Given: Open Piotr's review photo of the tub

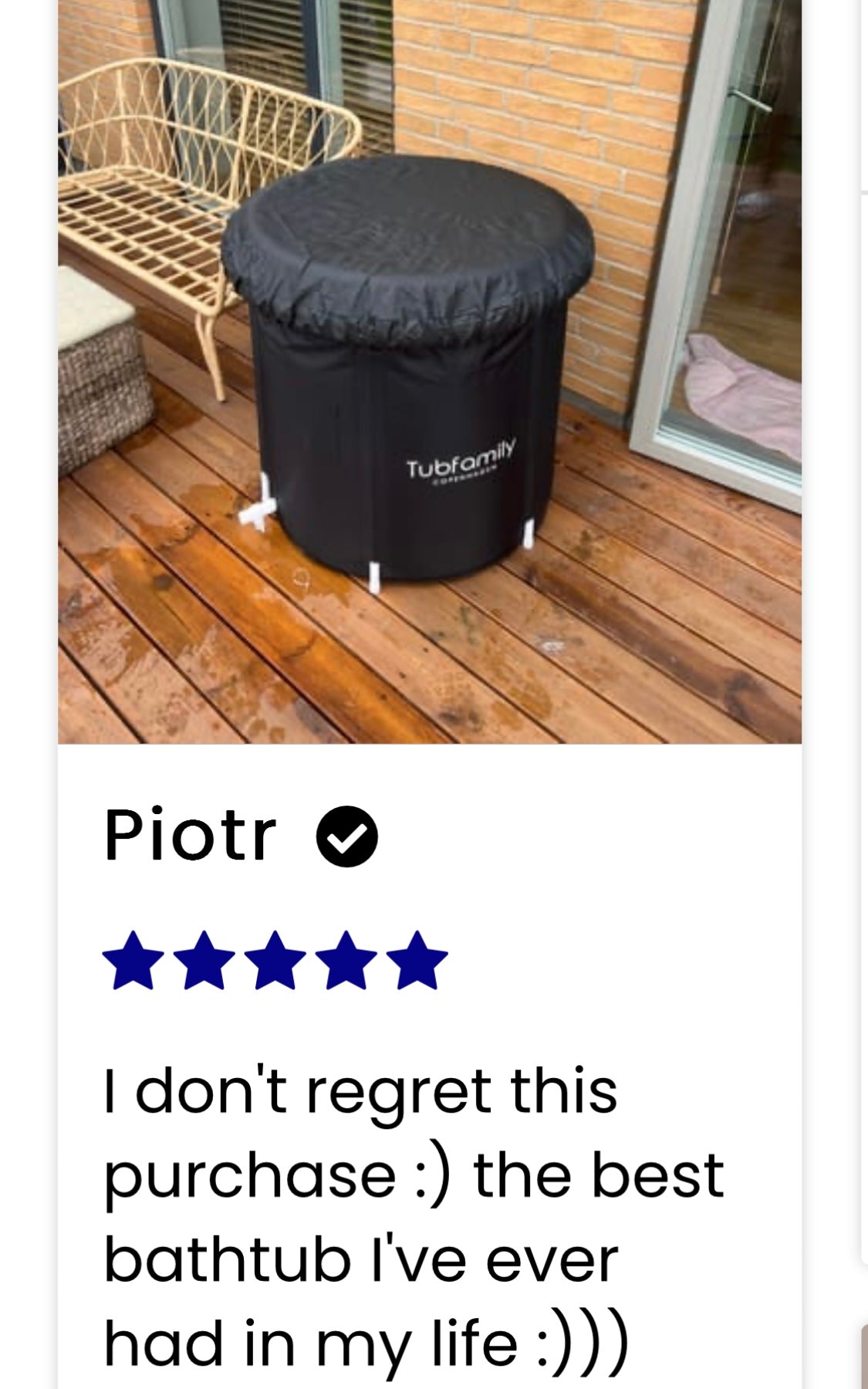Looking at the screenshot, I should tap(430, 371).
